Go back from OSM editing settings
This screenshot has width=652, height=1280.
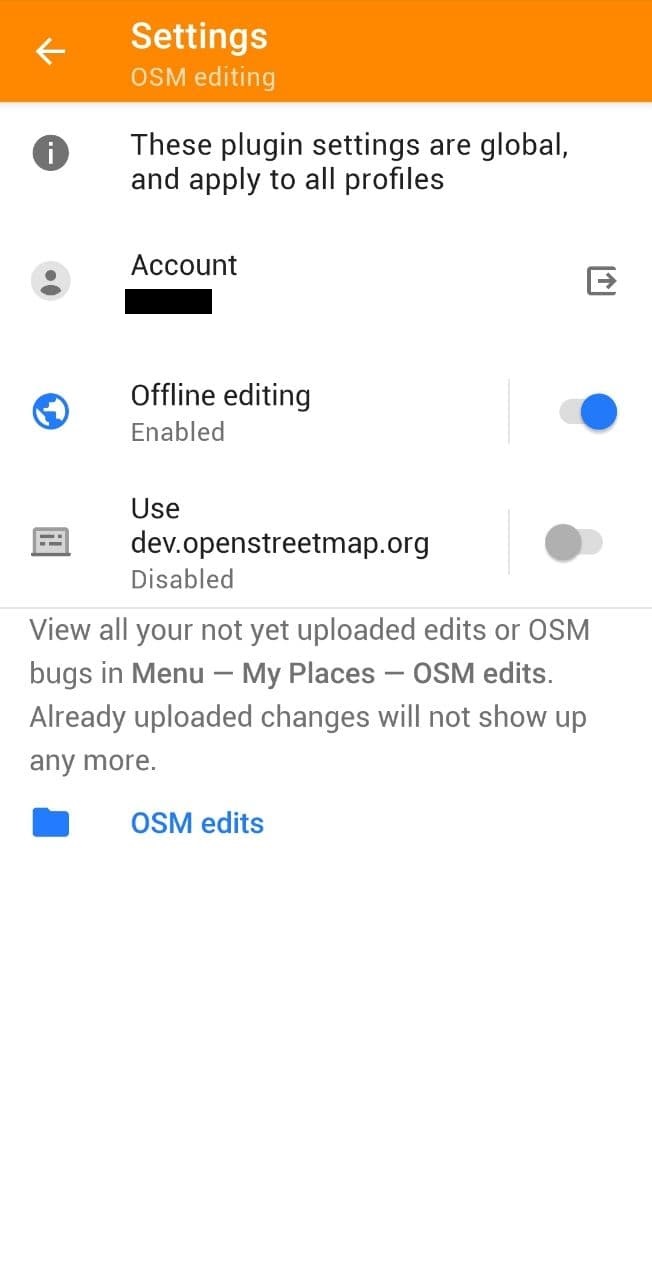click(x=50, y=52)
